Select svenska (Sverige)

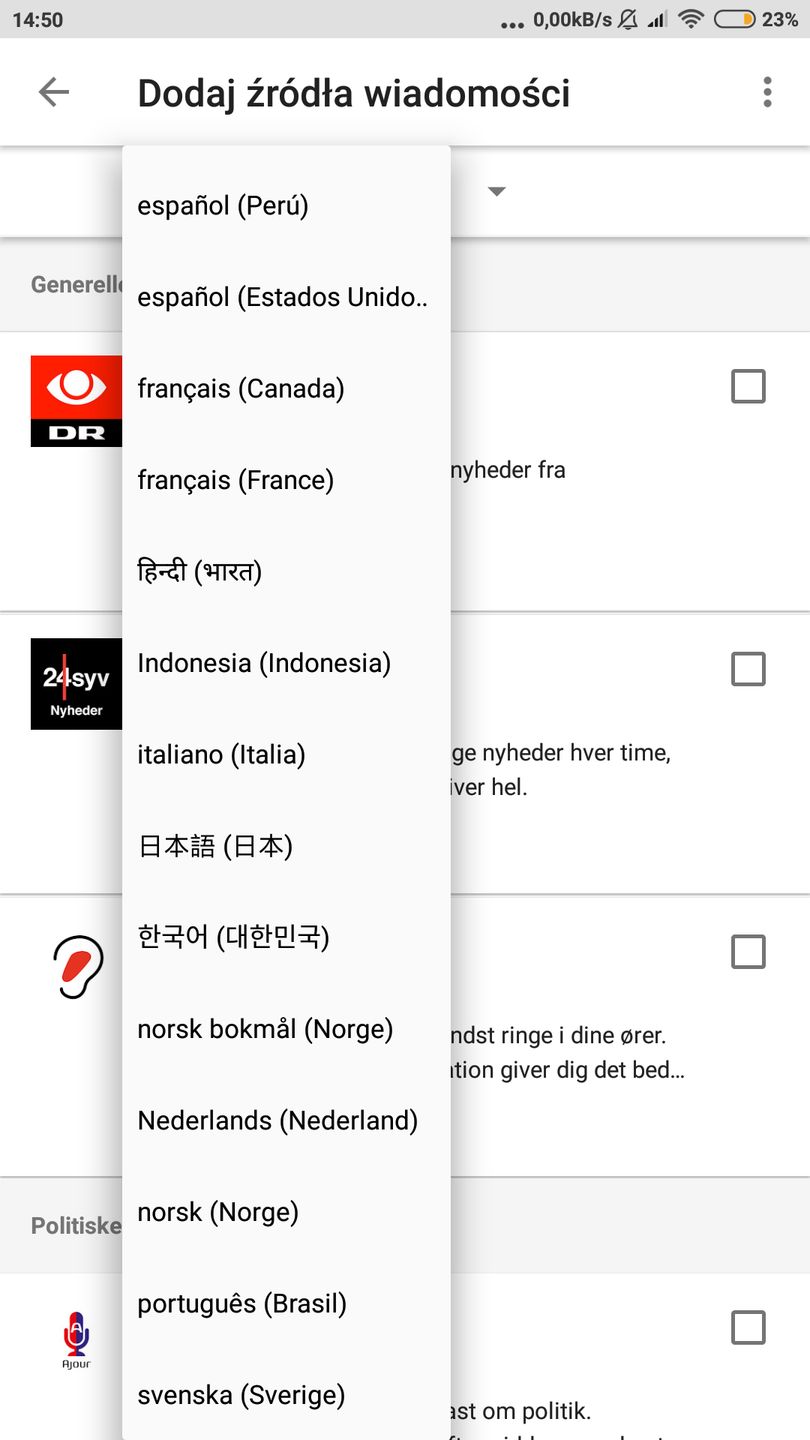pos(285,1395)
